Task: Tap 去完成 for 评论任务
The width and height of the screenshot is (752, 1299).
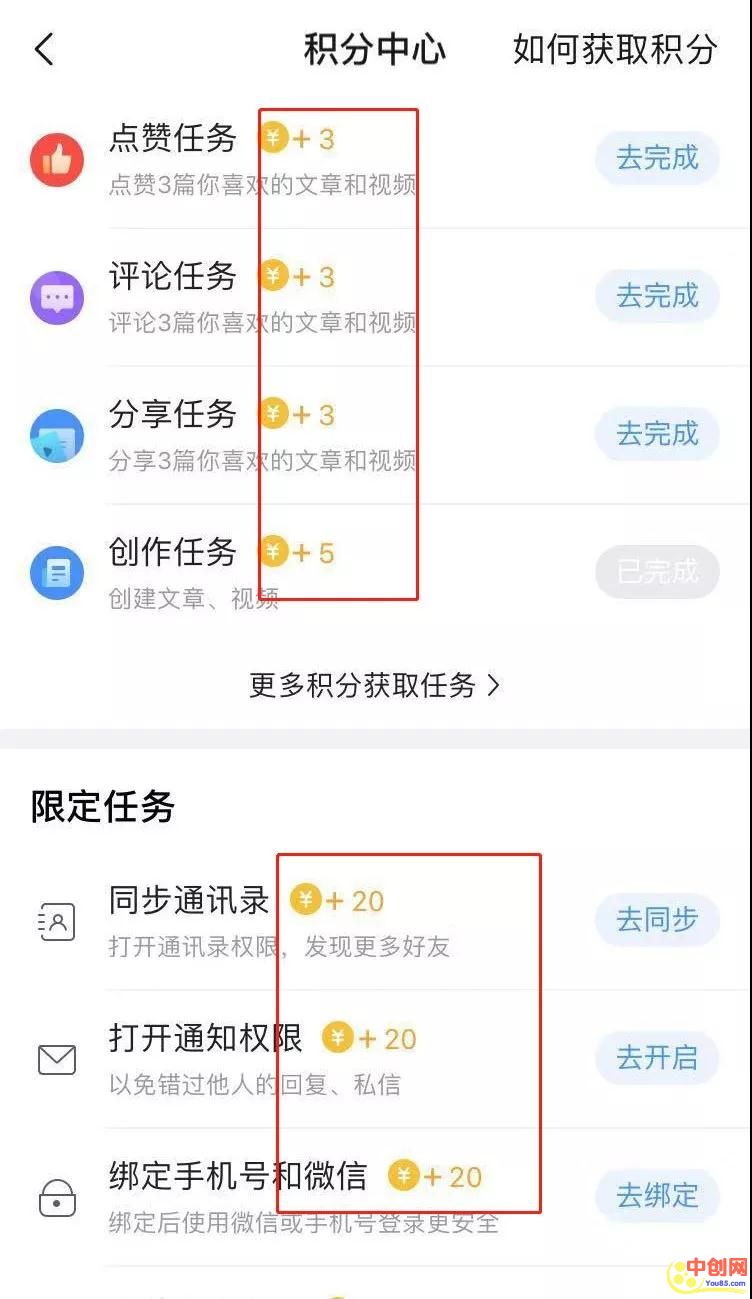Action: [x=657, y=296]
